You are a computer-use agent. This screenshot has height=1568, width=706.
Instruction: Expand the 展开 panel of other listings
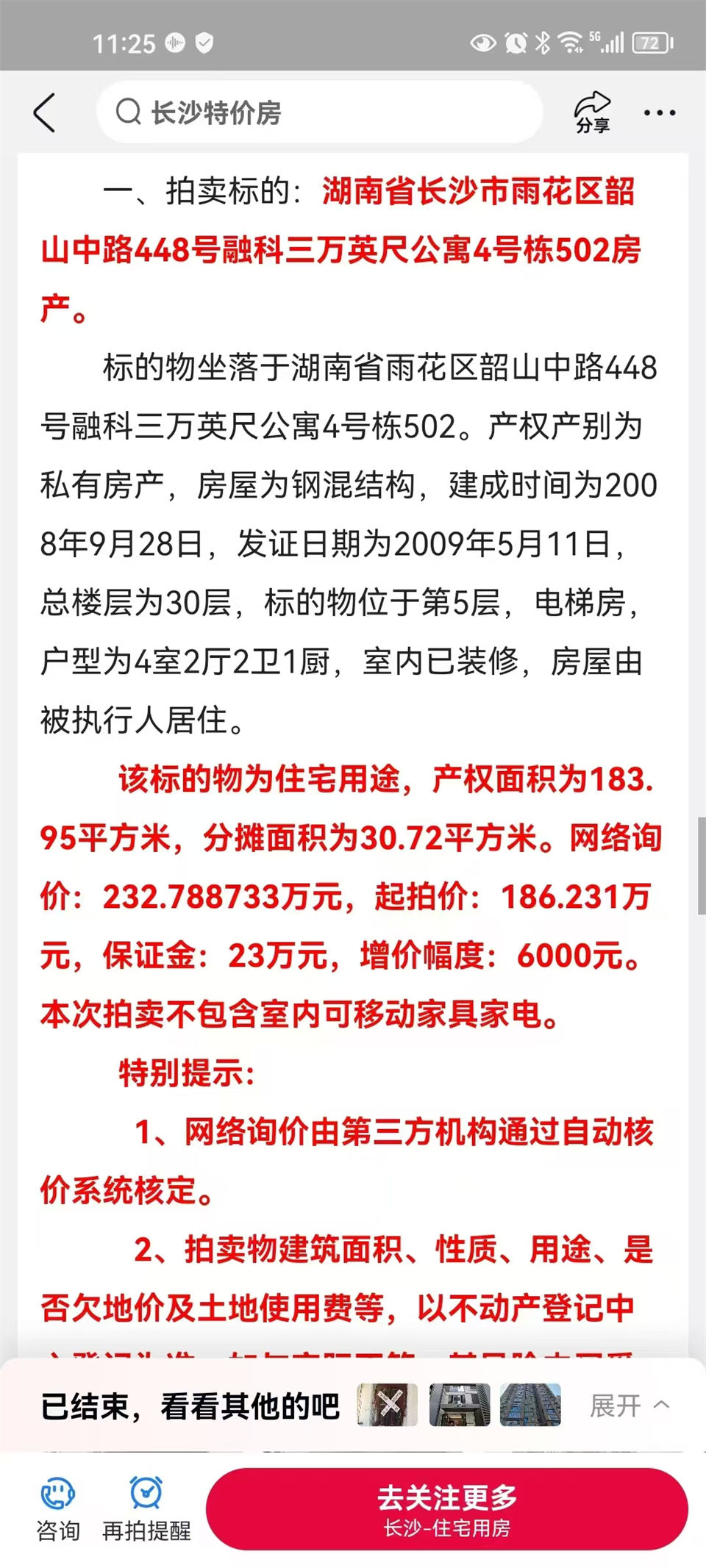tap(630, 1406)
